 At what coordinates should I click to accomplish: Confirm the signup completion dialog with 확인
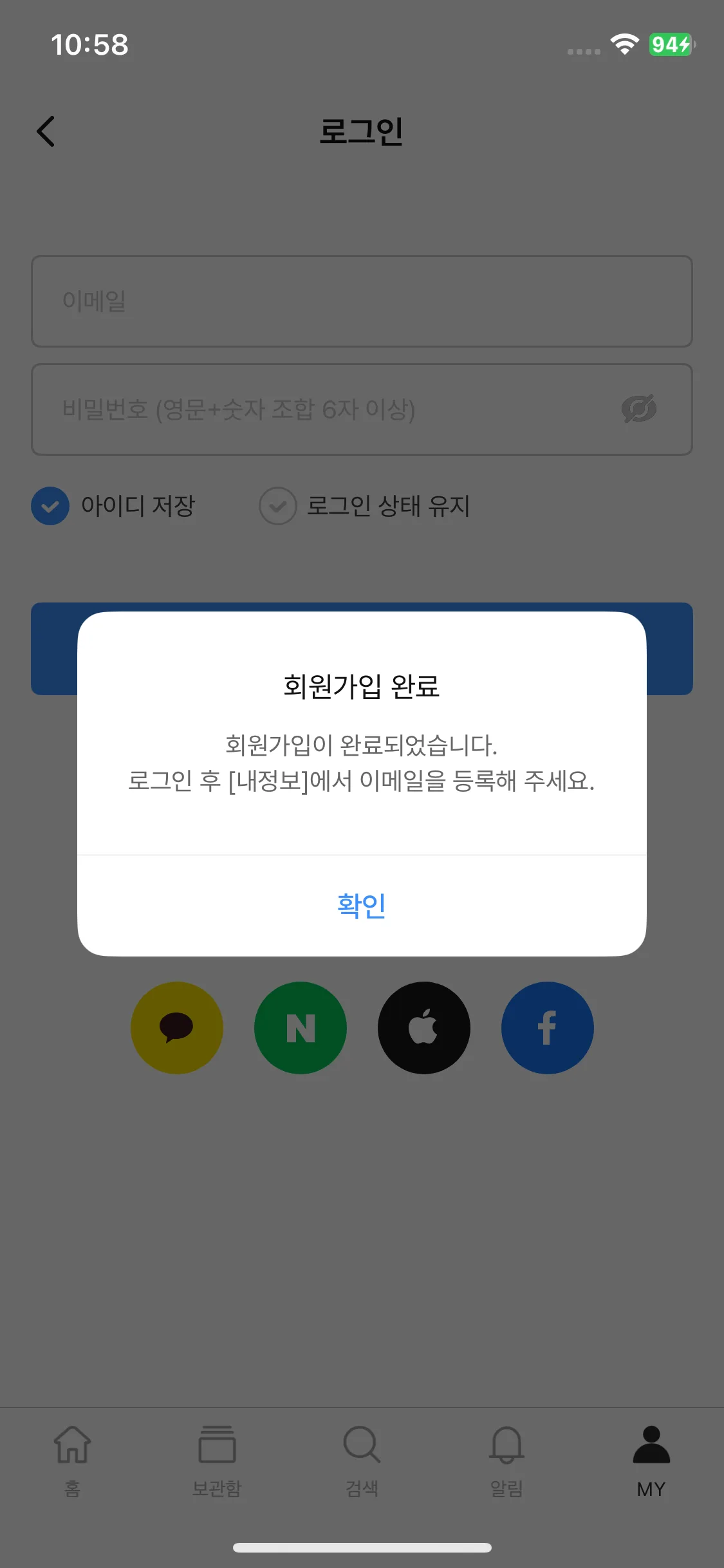(x=362, y=905)
